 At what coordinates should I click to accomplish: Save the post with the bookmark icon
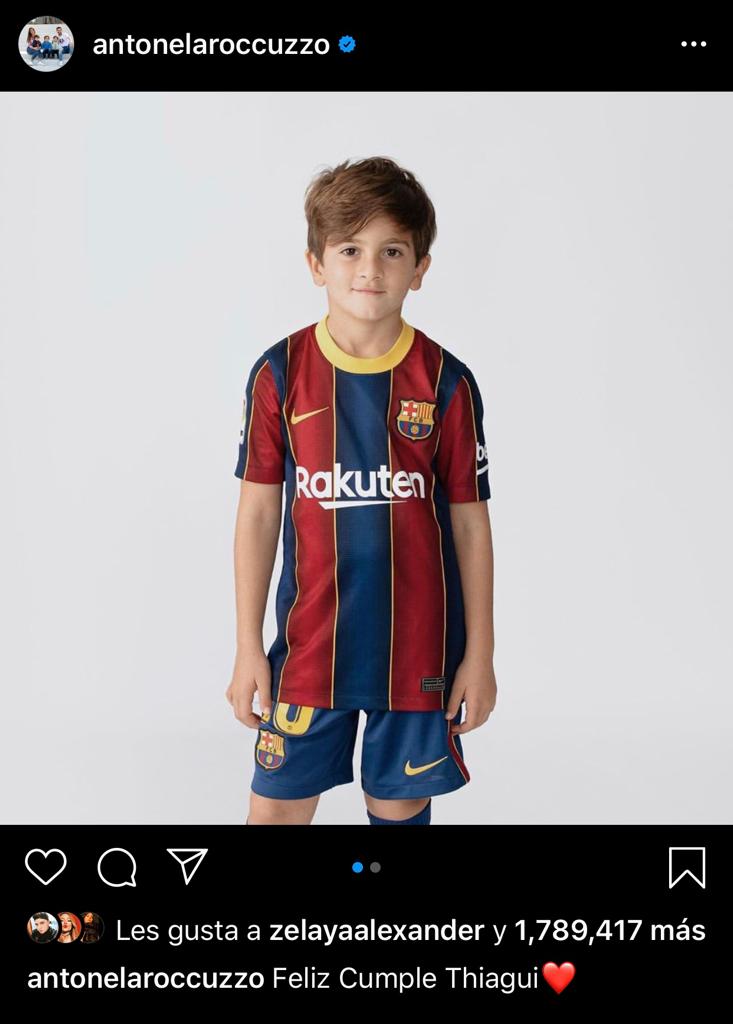click(x=687, y=867)
